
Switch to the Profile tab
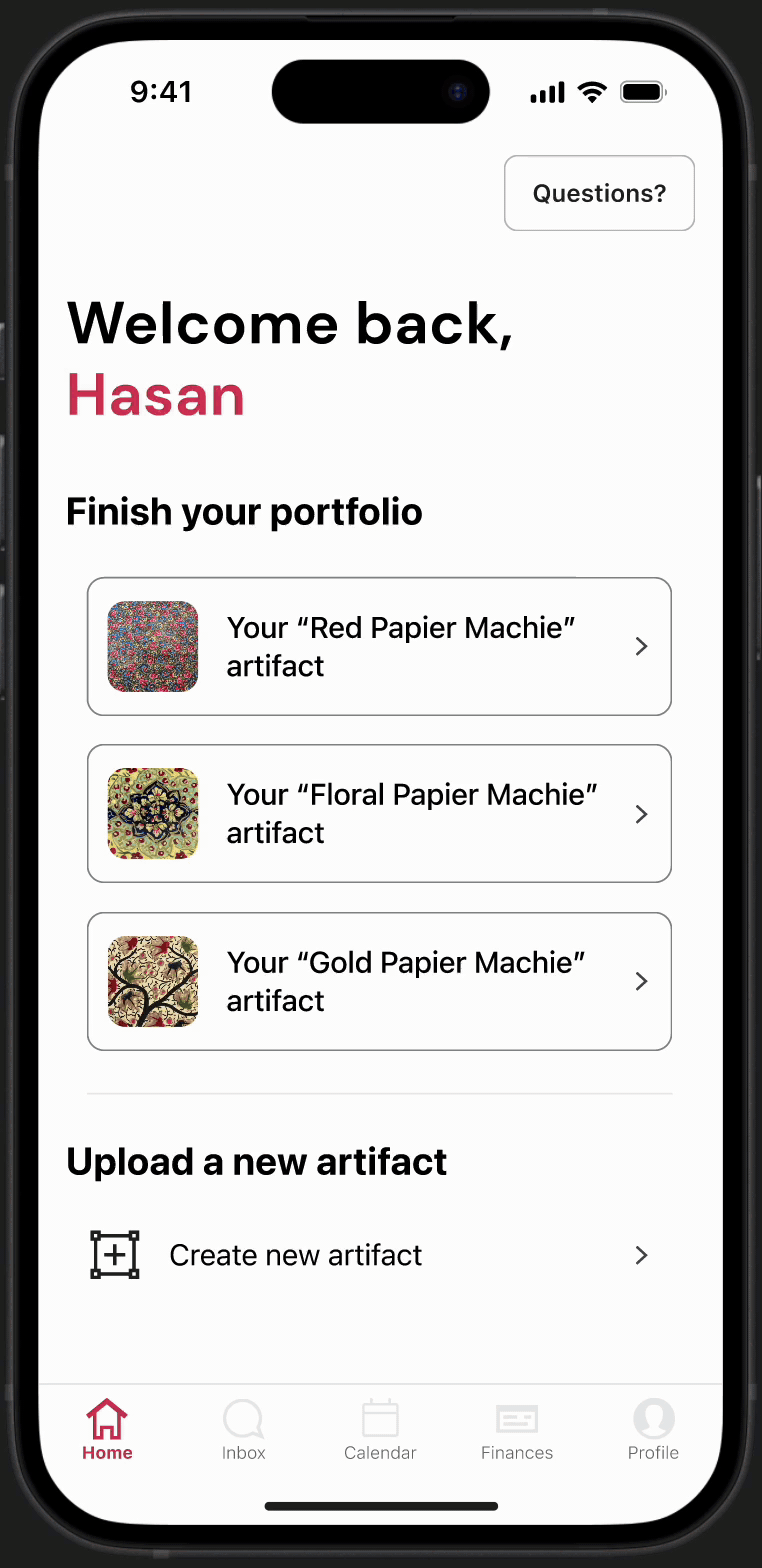click(x=653, y=1430)
